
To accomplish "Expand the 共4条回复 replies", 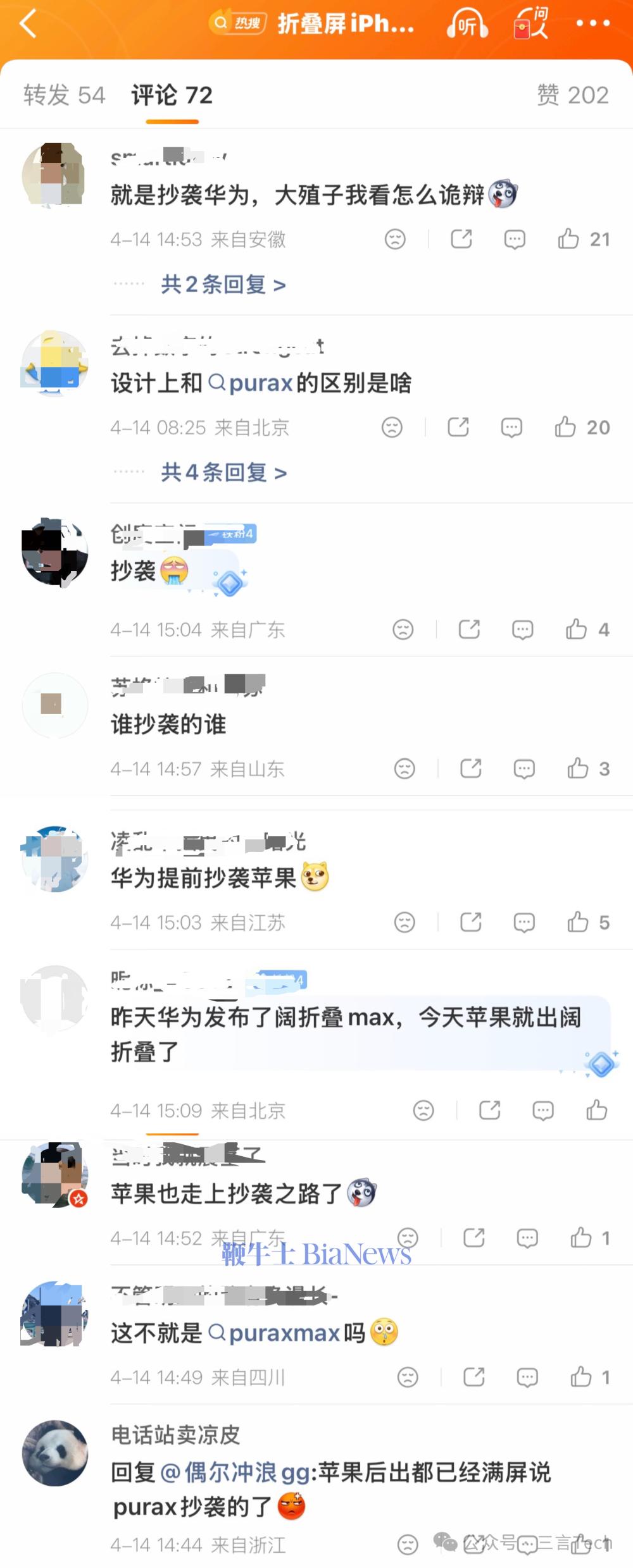I will (220, 473).
